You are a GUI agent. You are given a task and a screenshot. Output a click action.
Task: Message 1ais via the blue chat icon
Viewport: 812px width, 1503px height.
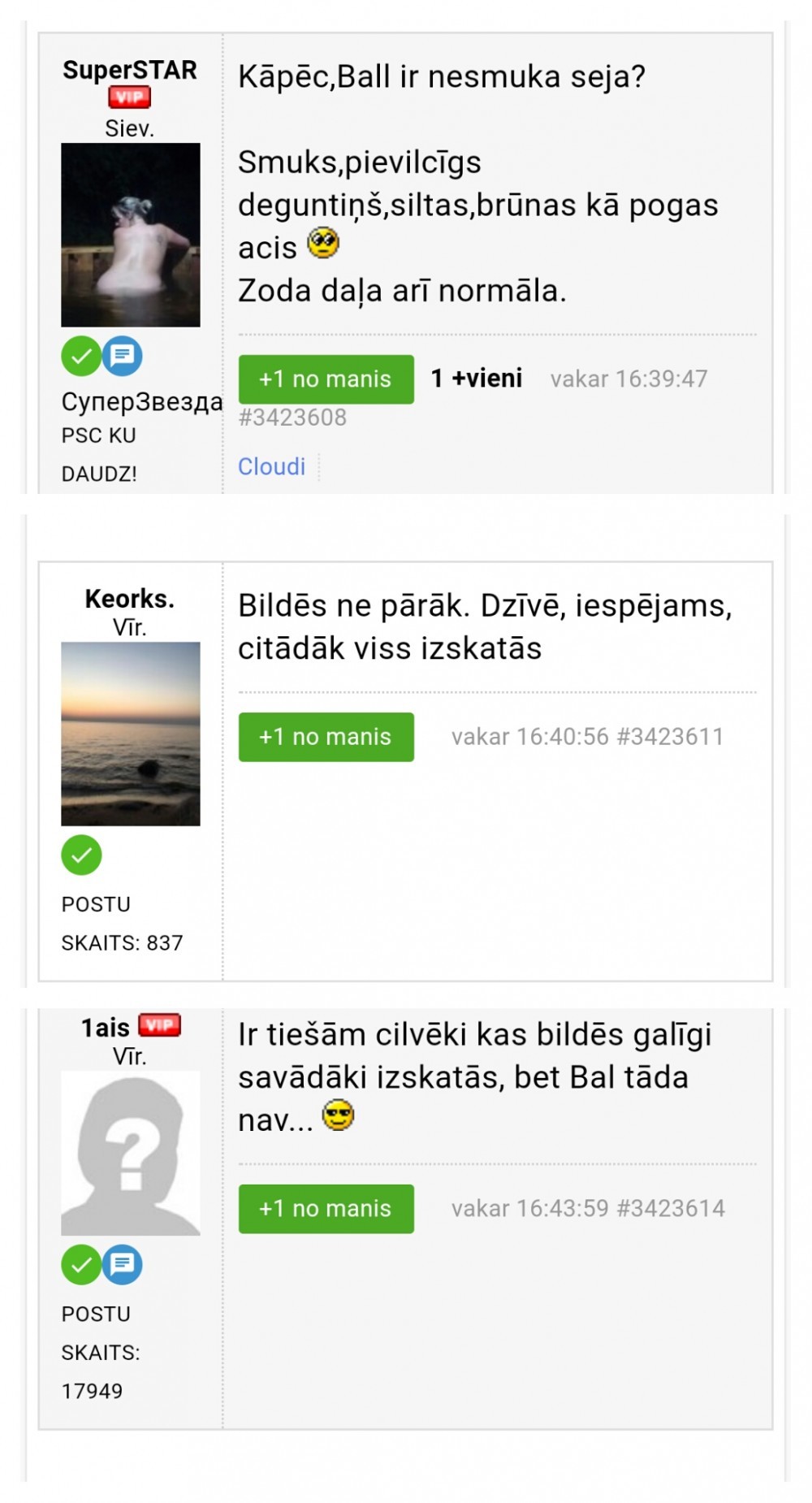click(x=123, y=1265)
